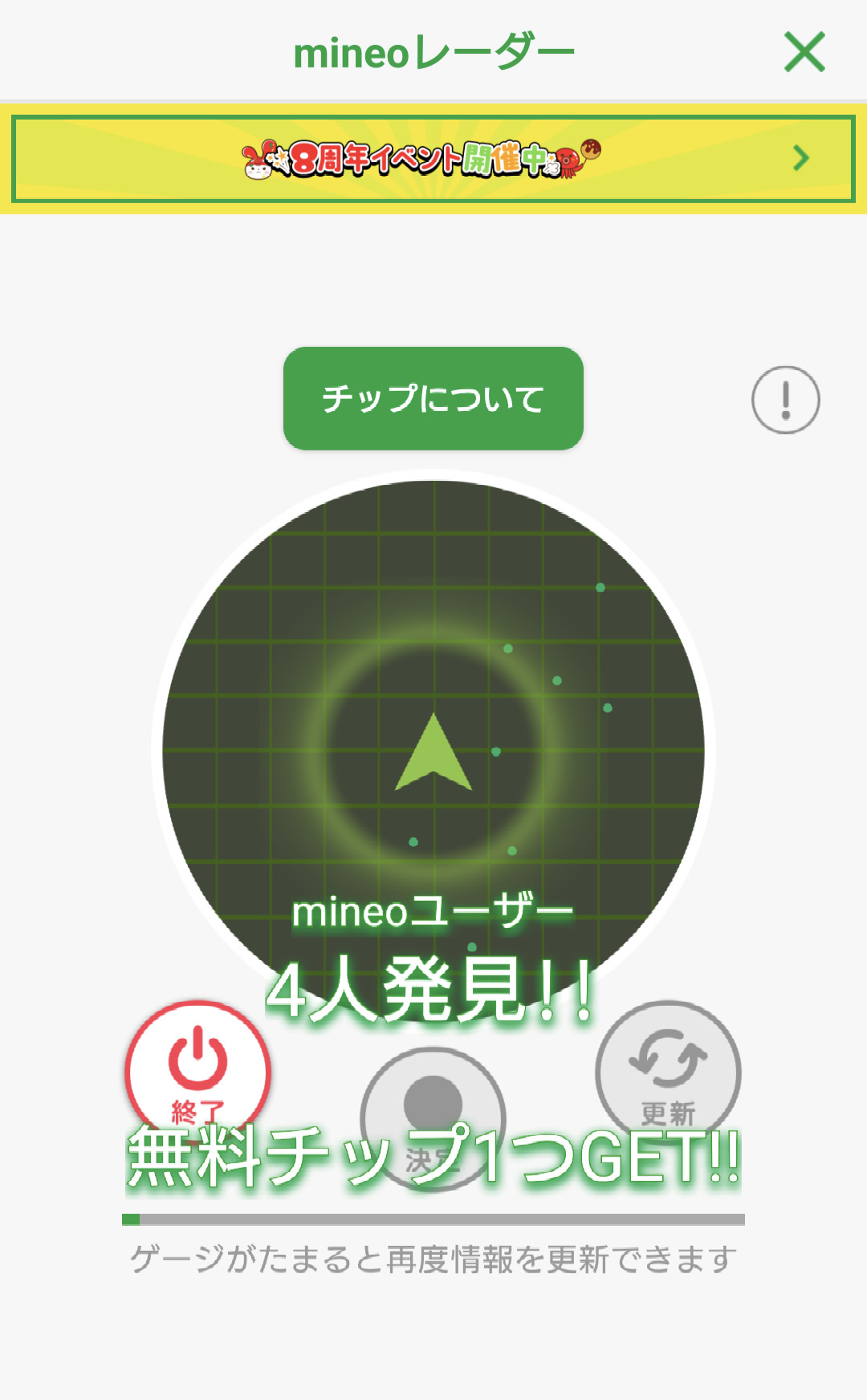
Task: Tap the 更新 refresh button
Action: [x=668, y=1068]
